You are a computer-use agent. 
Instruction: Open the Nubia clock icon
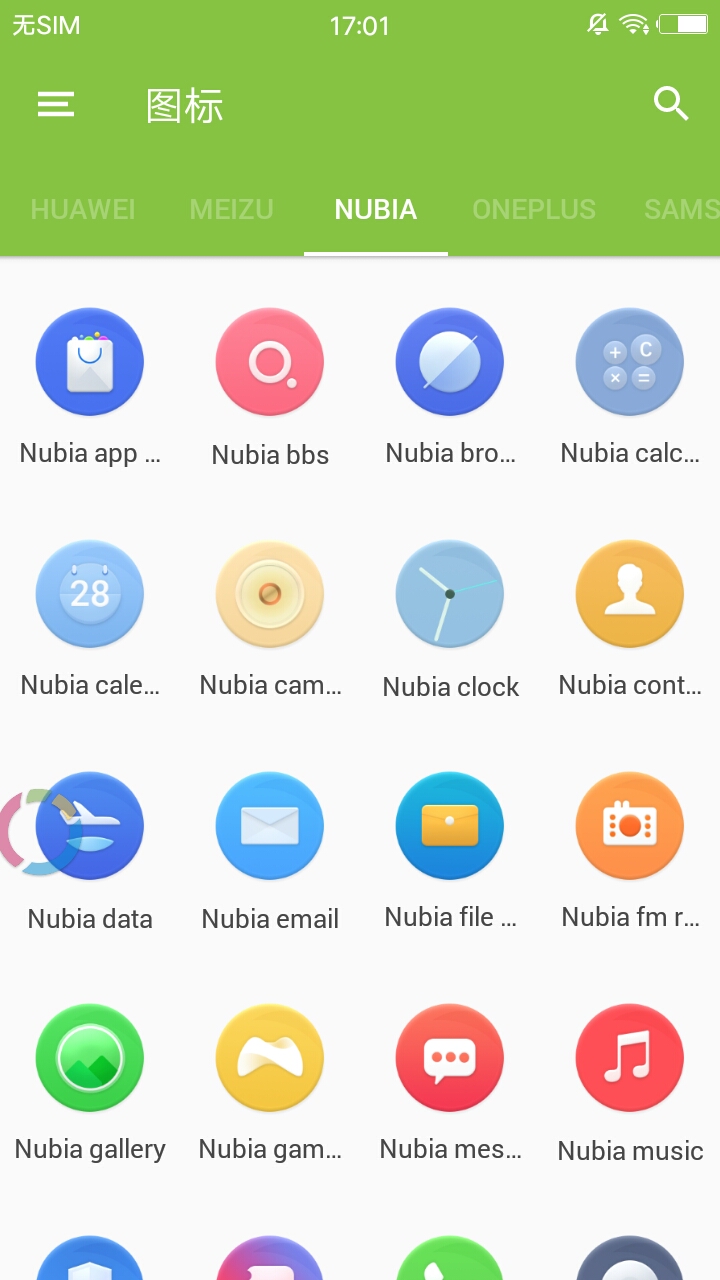tap(450, 594)
